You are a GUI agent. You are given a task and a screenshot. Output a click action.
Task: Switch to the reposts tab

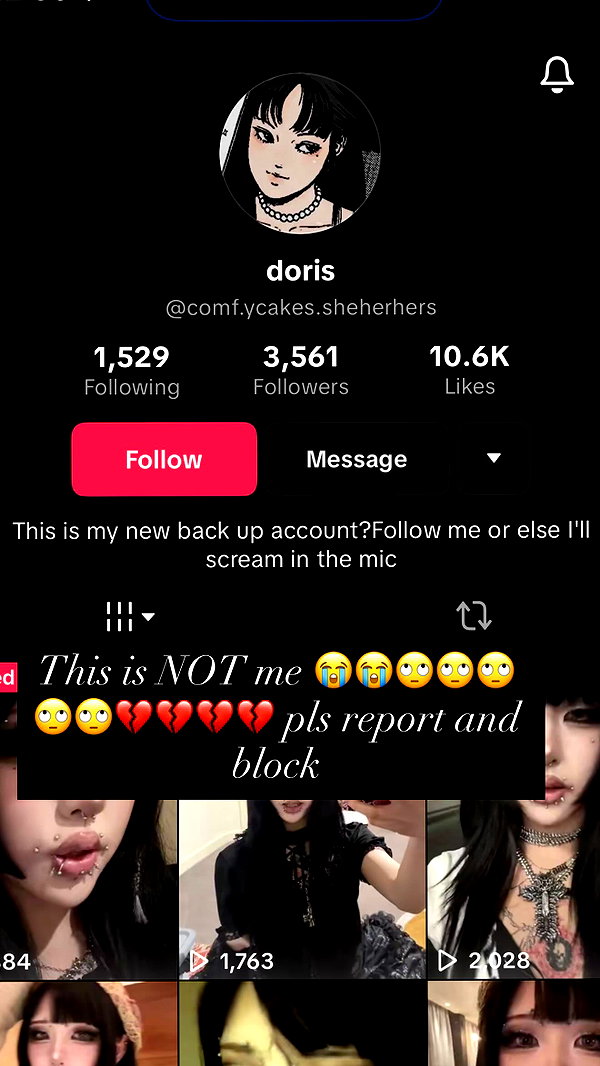pyautogui.click(x=474, y=615)
